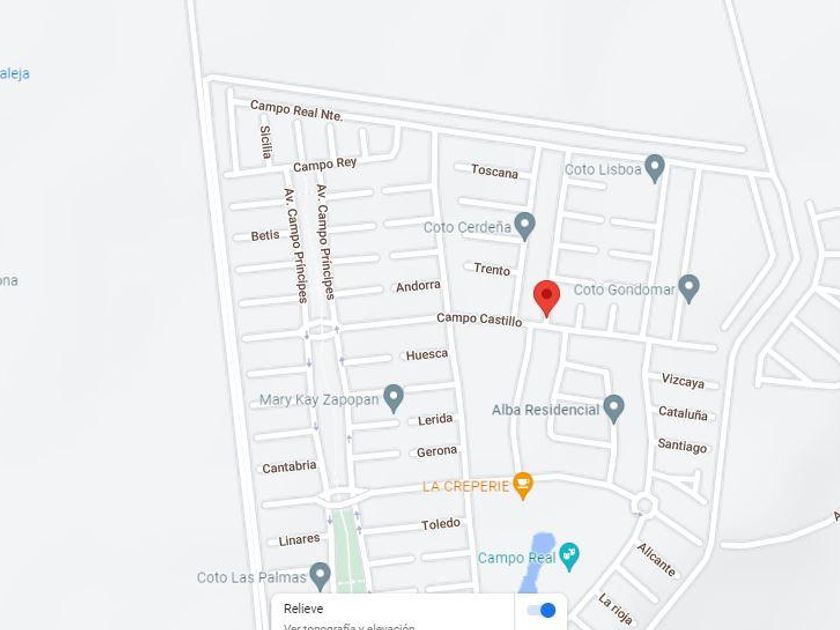Open the Coto Lisboa place marker
Viewport: 840px width, 630px height.
[x=655, y=167]
